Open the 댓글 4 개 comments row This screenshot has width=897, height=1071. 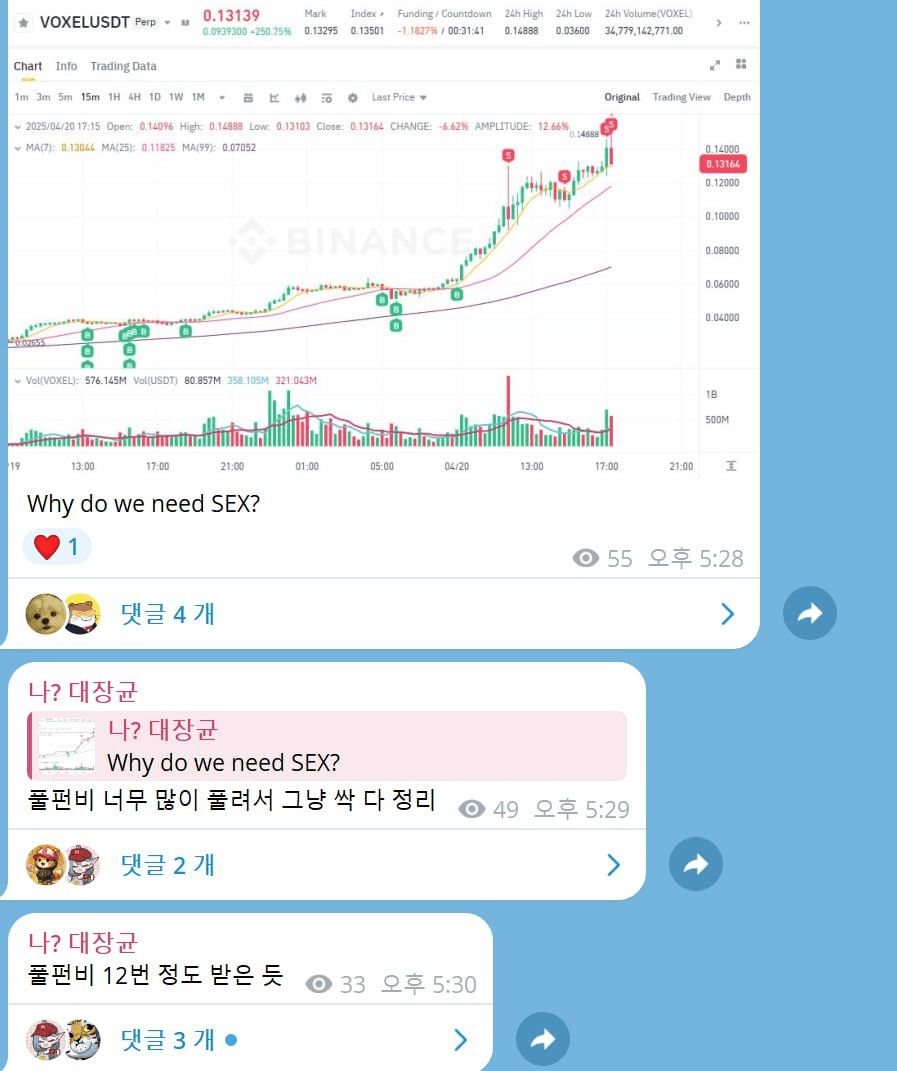380,613
